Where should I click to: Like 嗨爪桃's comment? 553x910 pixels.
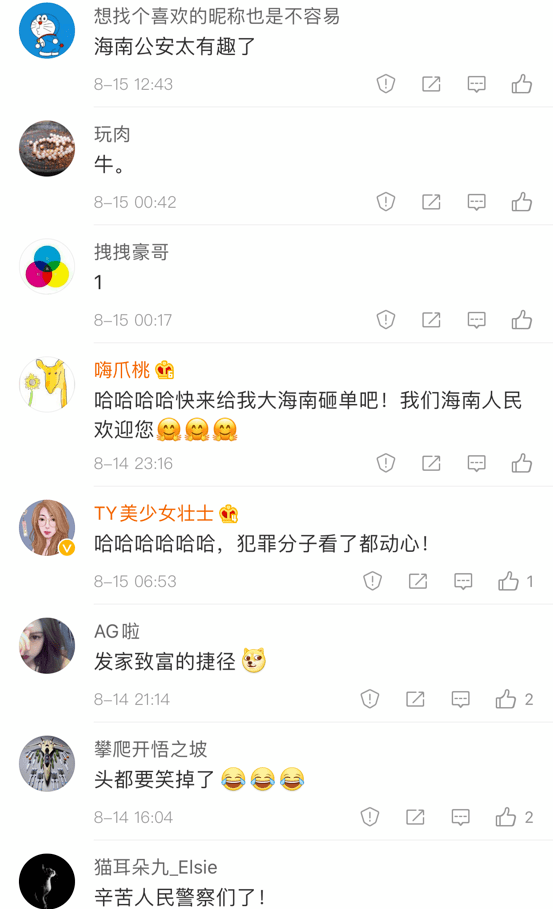pos(522,463)
